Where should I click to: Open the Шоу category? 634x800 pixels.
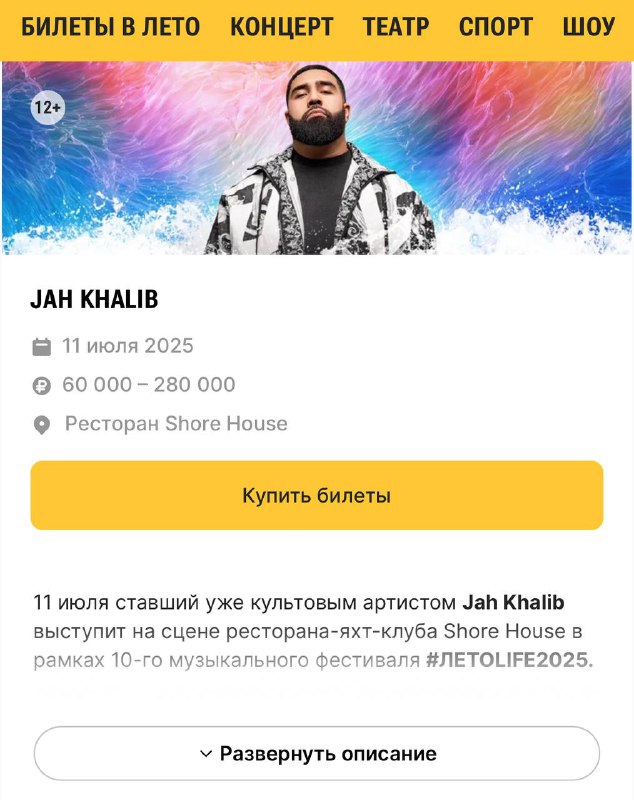coord(588,27)
